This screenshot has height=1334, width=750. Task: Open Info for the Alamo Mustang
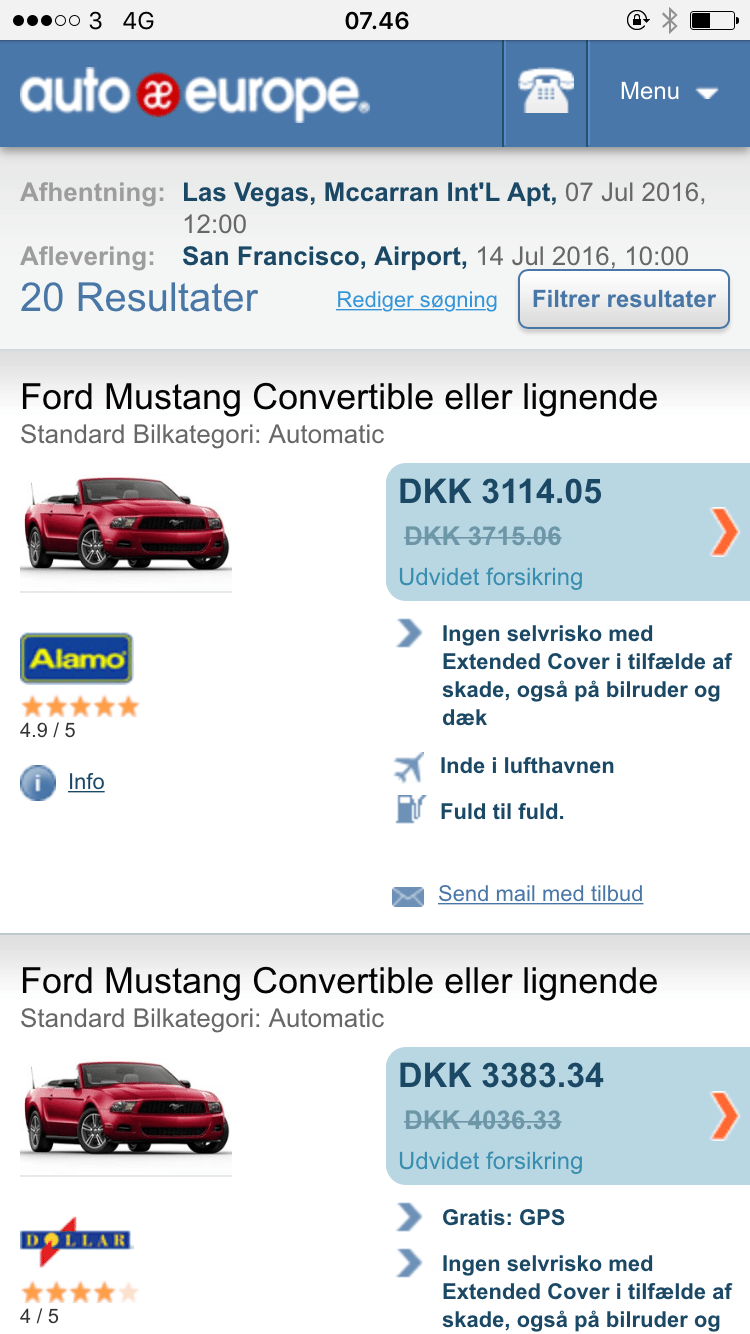(86, 782)
